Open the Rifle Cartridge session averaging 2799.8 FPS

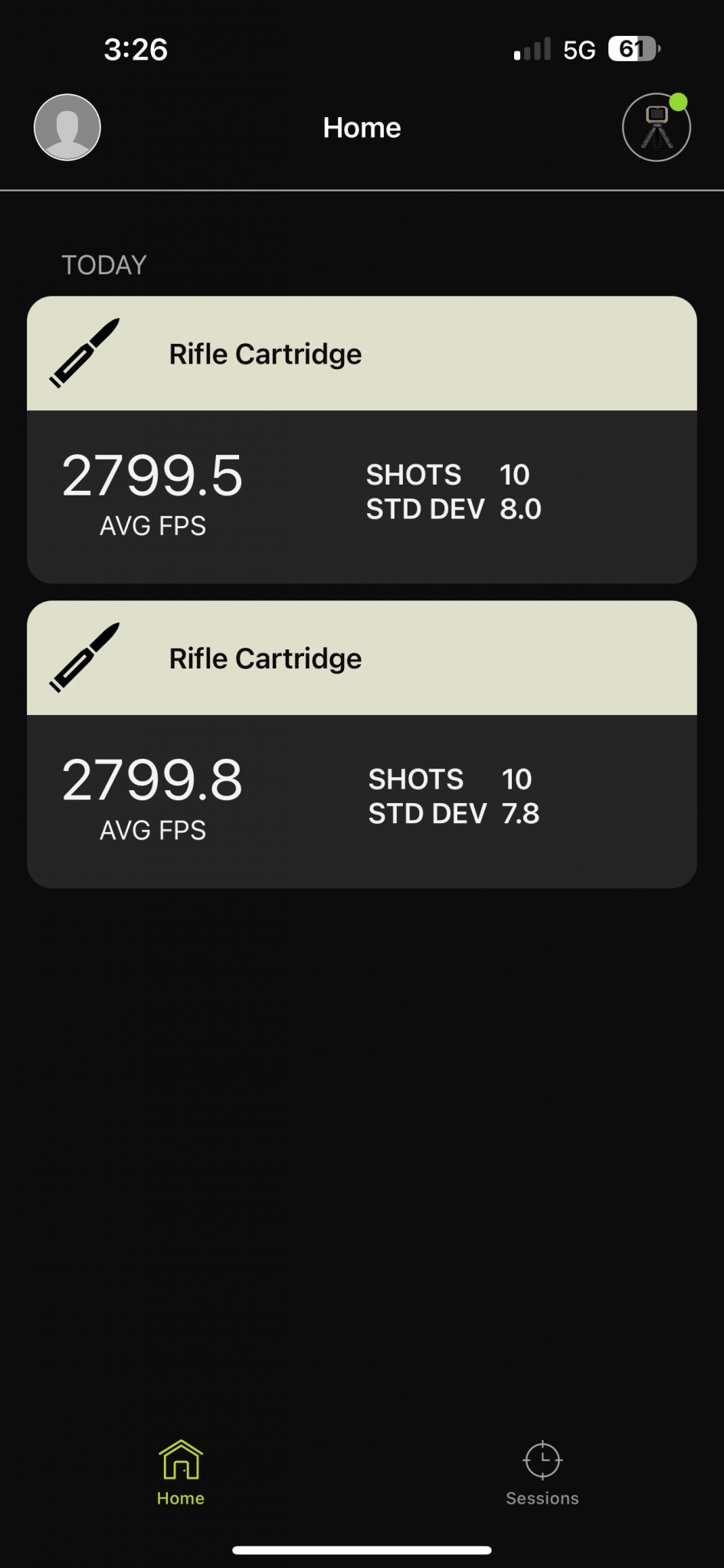click(362, 744)
